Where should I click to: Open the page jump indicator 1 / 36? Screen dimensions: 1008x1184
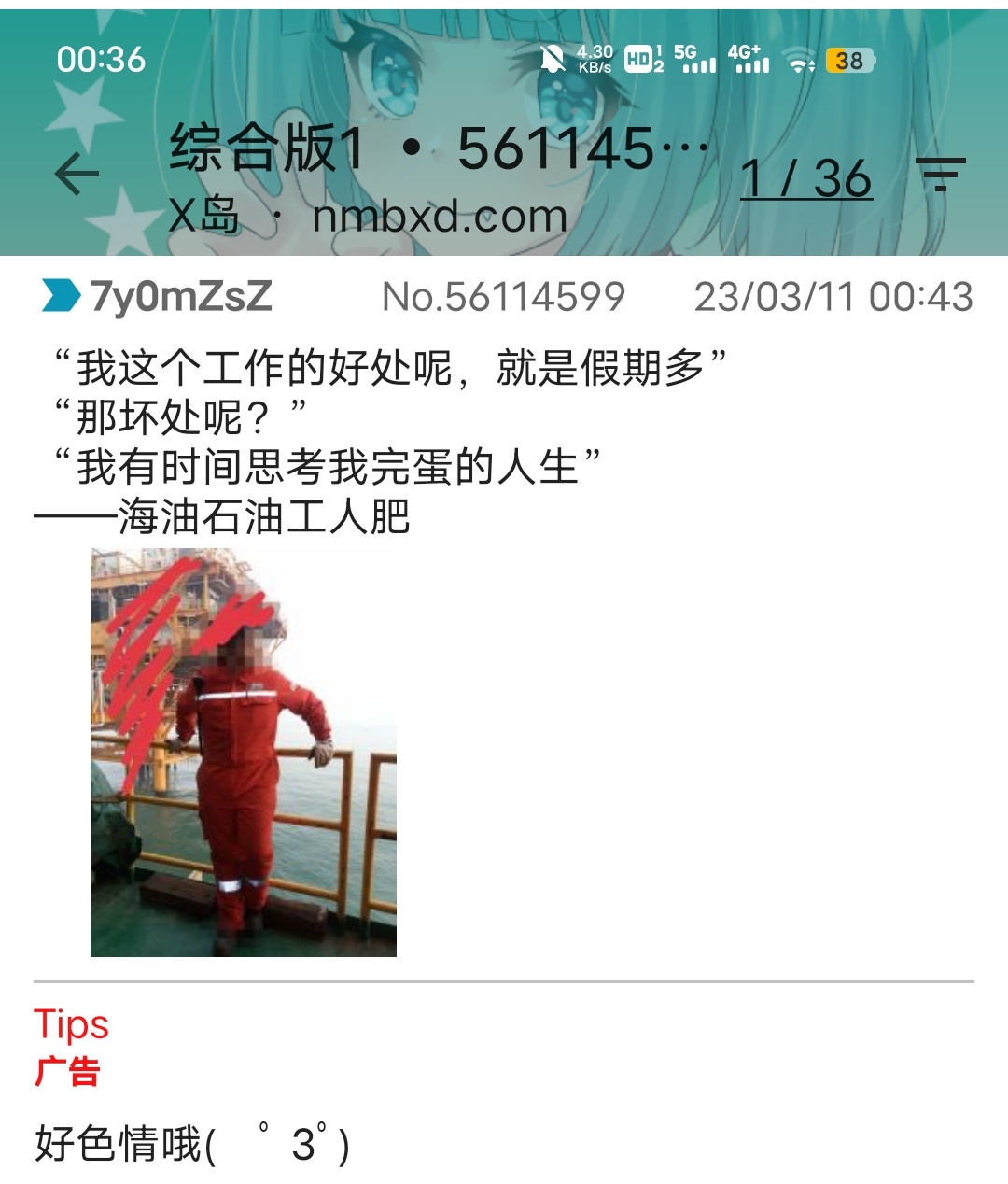coord(806,177)
